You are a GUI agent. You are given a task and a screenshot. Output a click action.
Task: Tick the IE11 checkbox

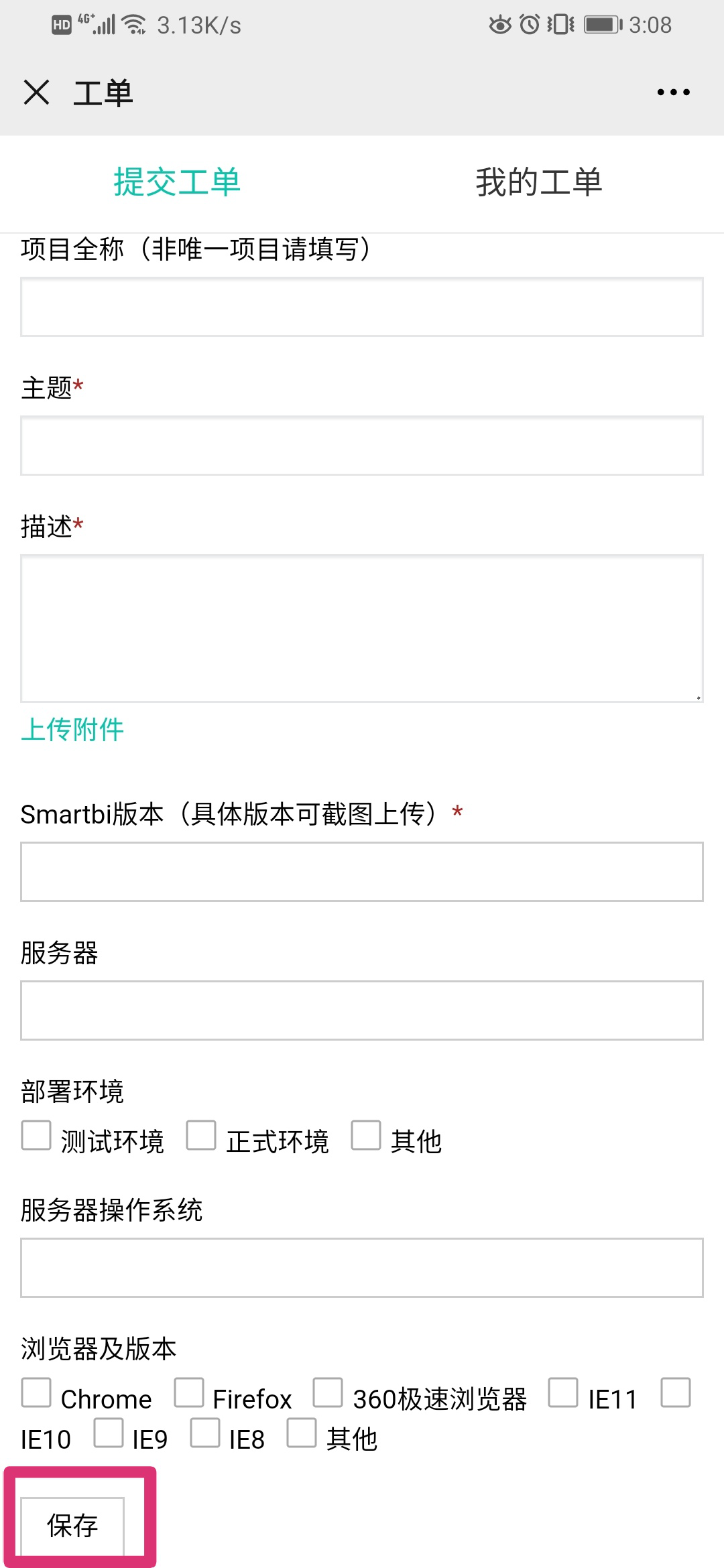[x=563, y=1392]
